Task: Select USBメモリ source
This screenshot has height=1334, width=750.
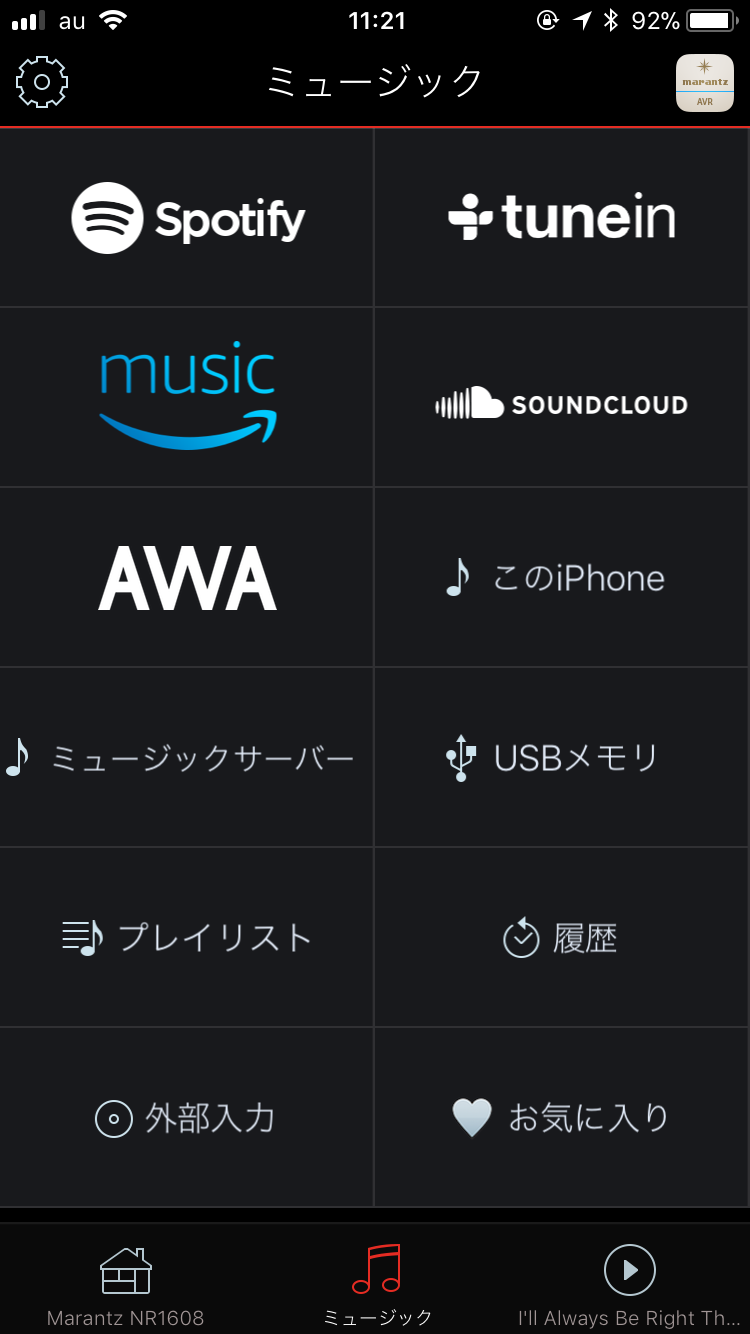Action: tap(562, 758)
